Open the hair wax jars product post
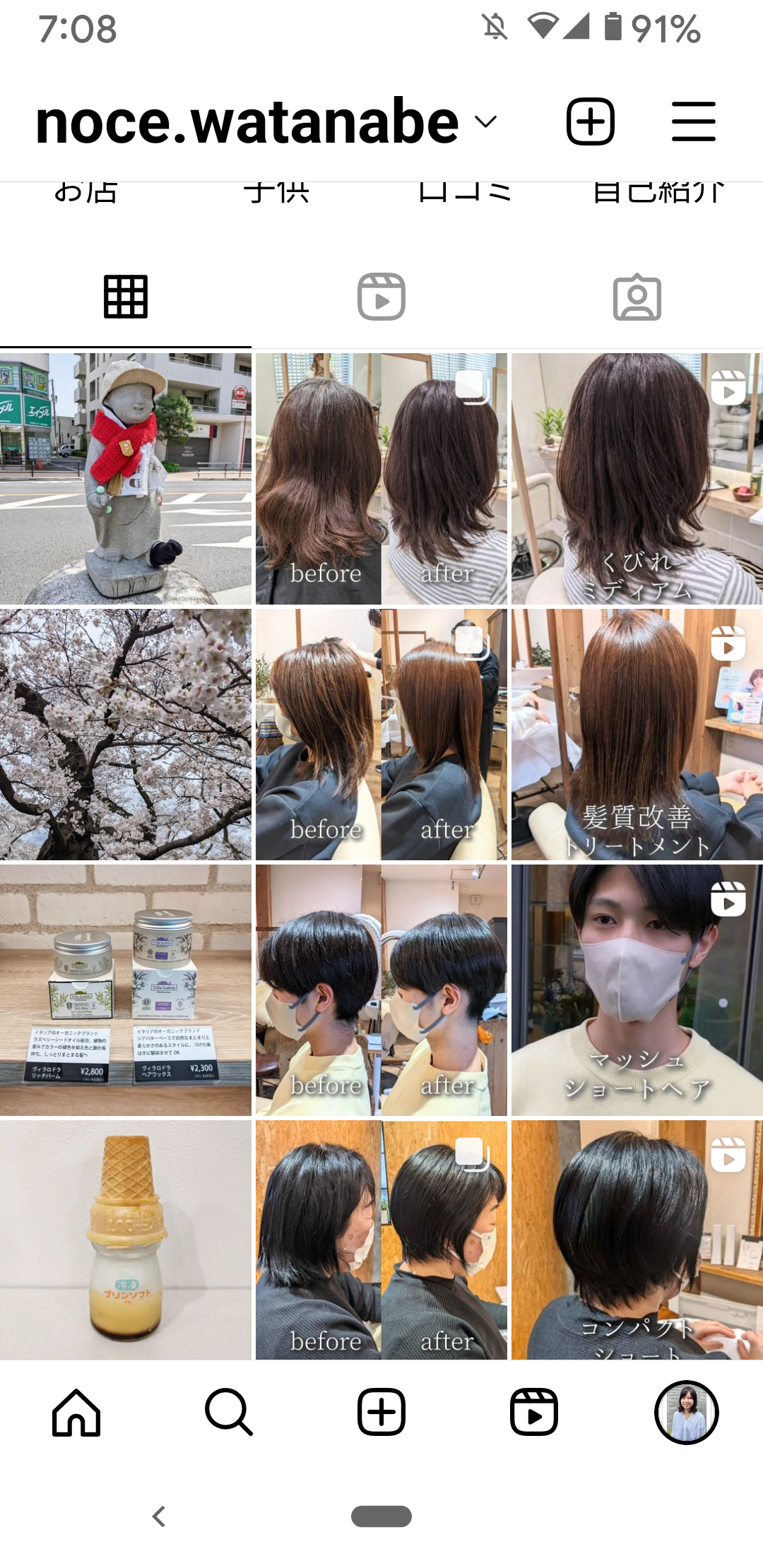 tap(126, 990)
